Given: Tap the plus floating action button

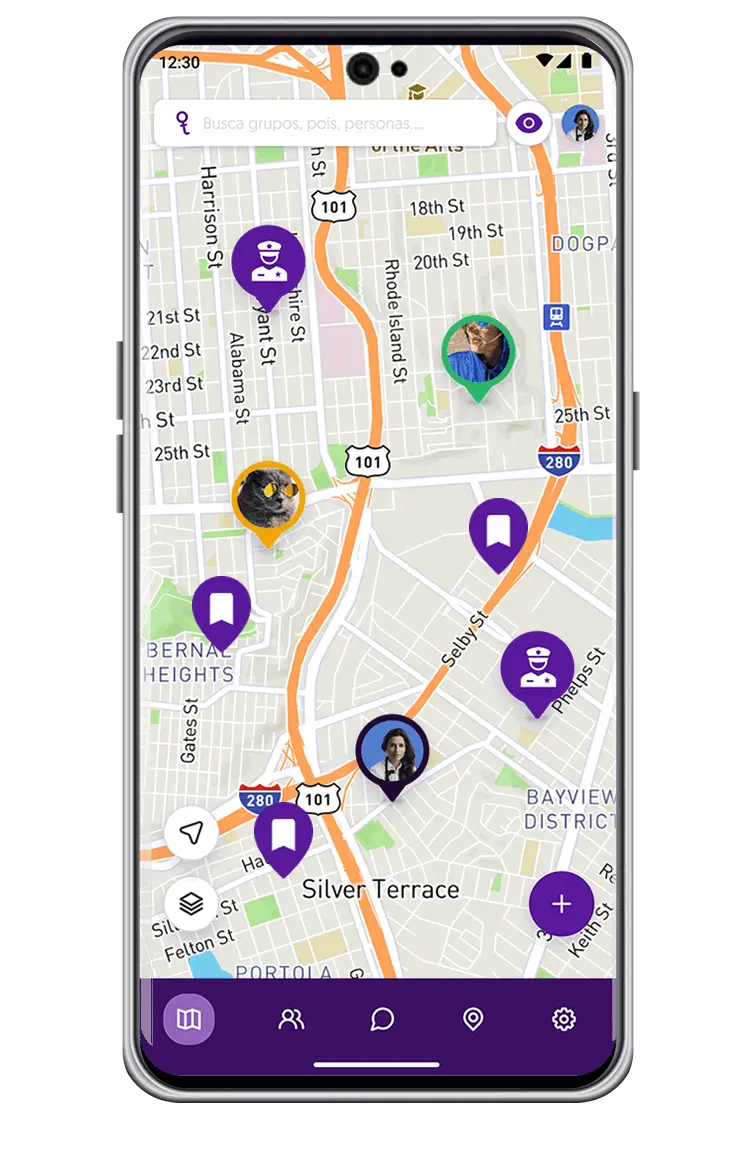Looking at the screenshot, I should [561, 904].
